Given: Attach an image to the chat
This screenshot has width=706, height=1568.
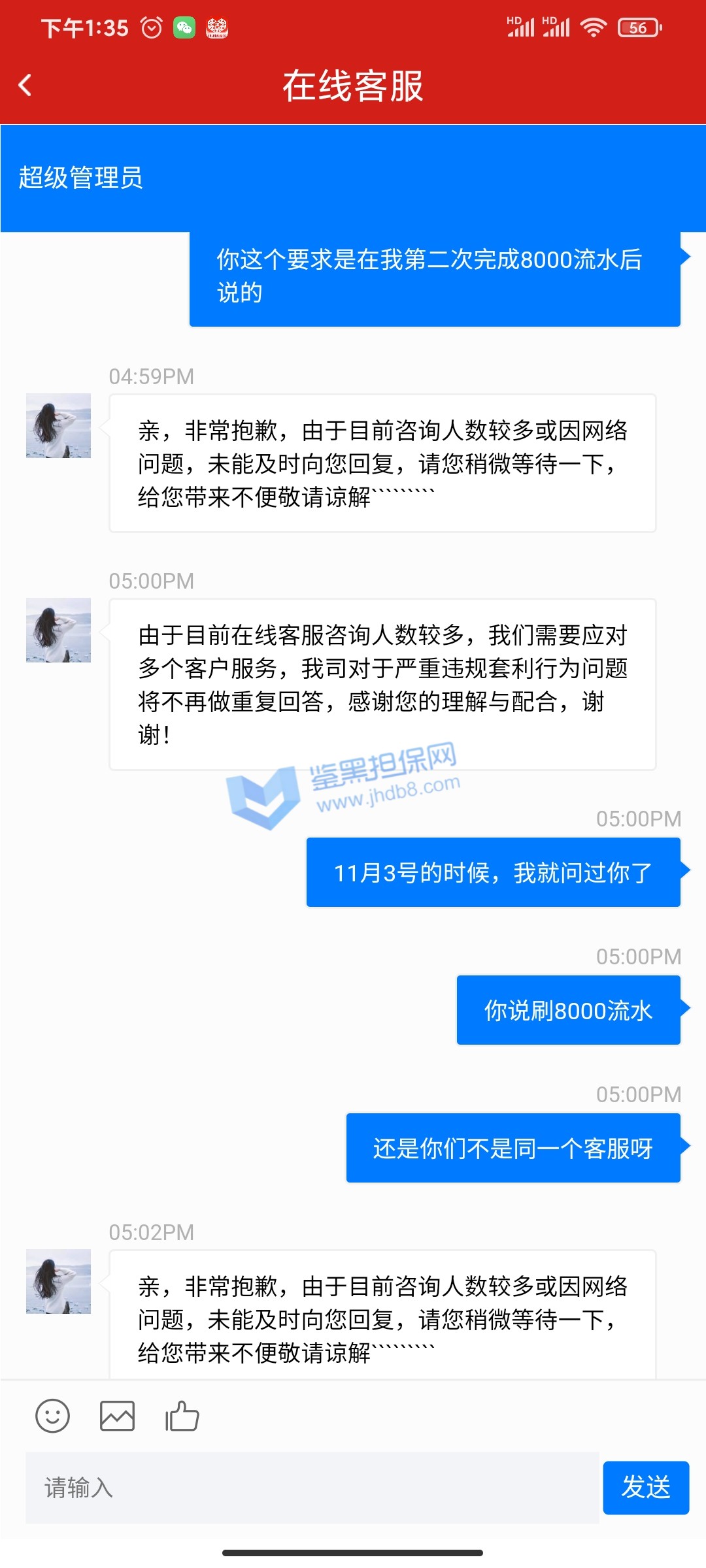Looking at the screenshot, I should pos(117,1416).
